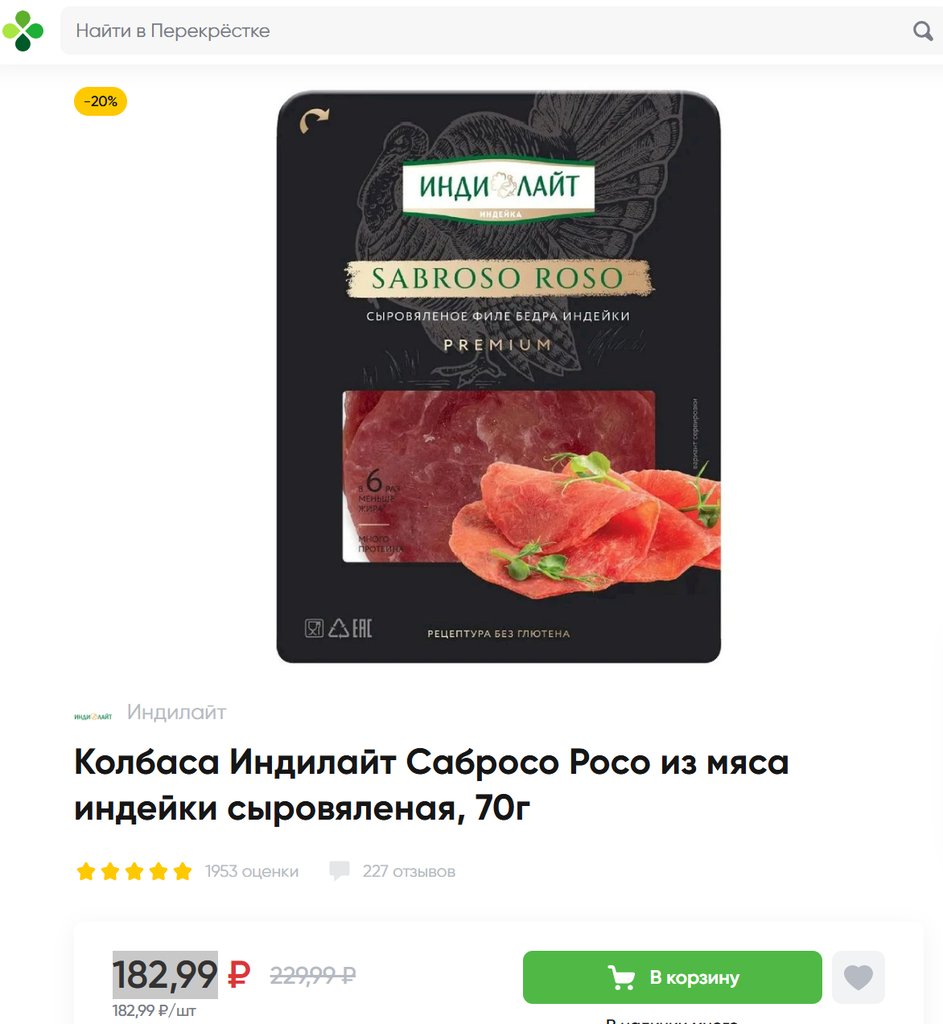Open the Индилайт brand page
Screen dimensions: 943x1024
coord(176,712)
